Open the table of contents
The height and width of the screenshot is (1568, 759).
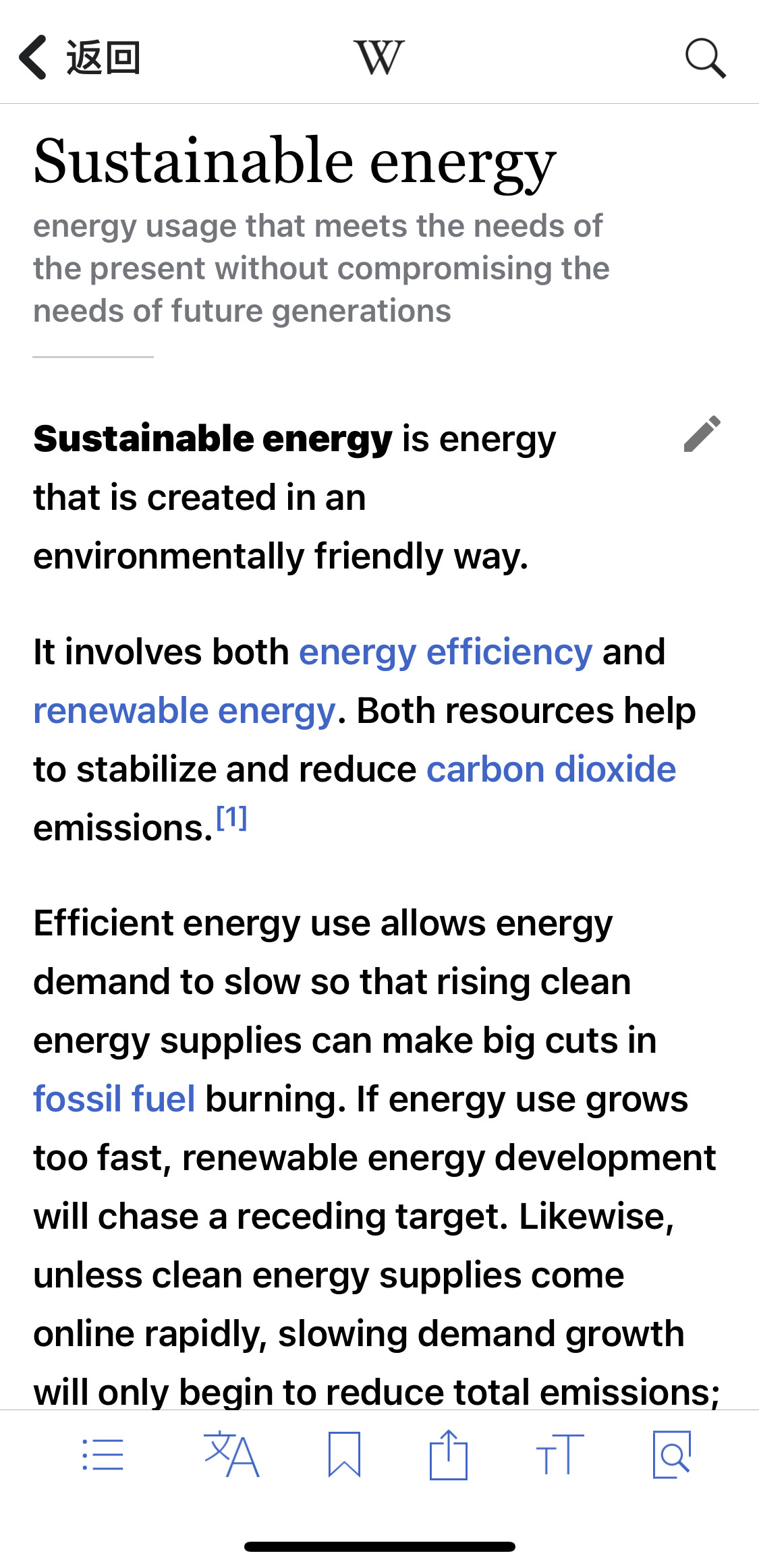[103, 1455]
